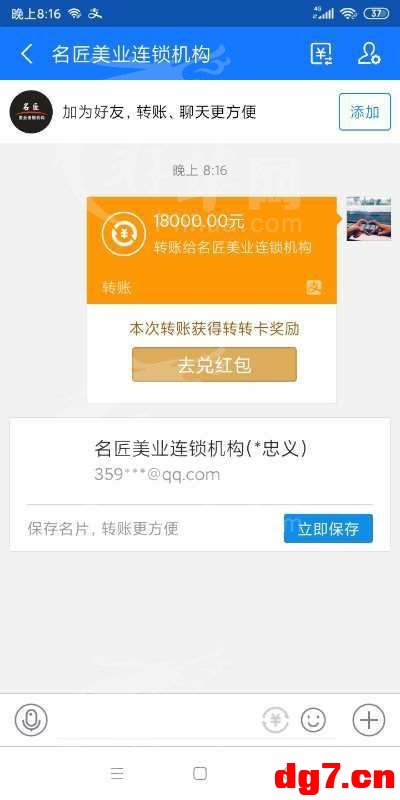The image size is (400, 800).
Task: Open the transfer records icon in header
Action: tap(321, 53)
